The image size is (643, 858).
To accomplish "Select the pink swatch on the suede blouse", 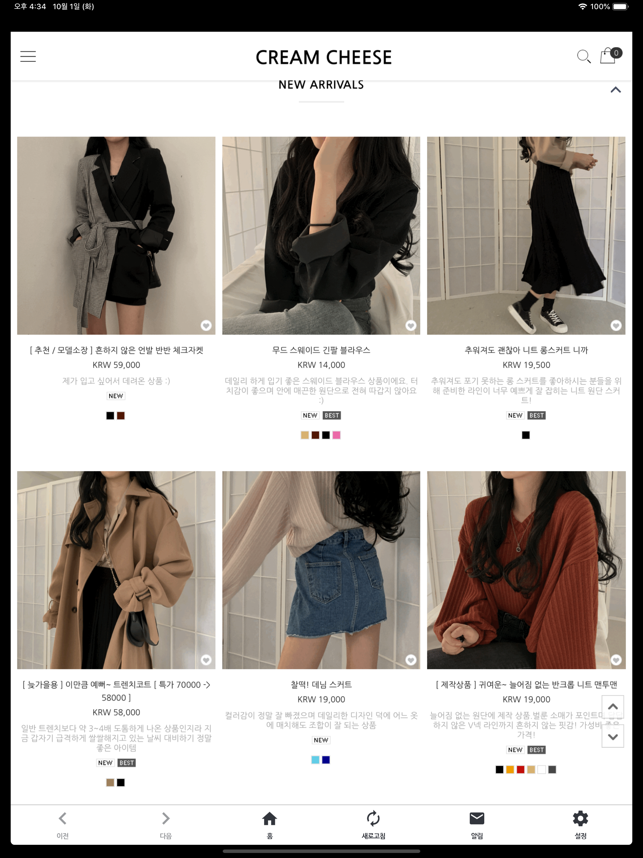I will (337, 435).
